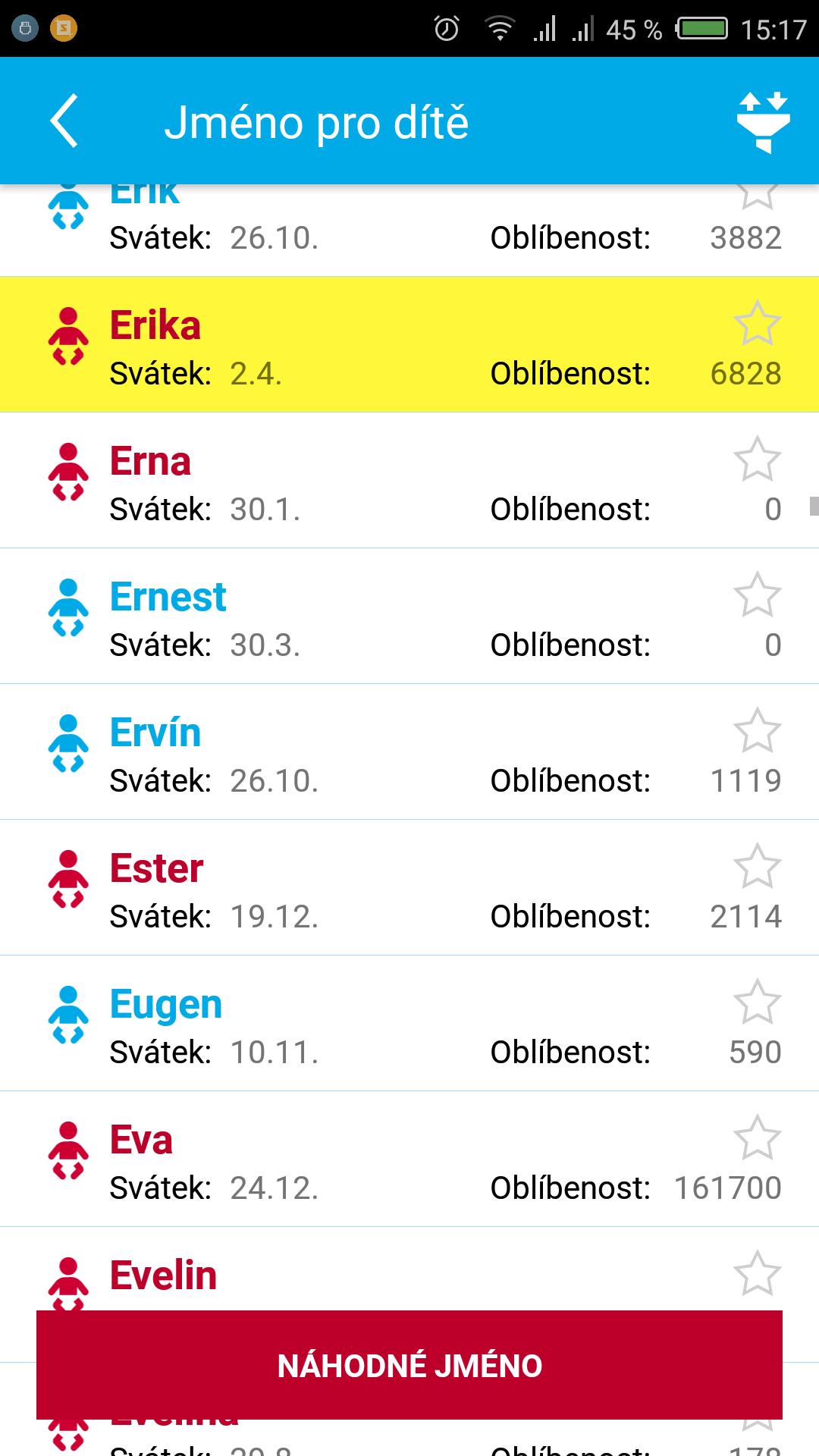Favorite the name Erika using its star
Image resolution: width=819 pixels, height=1456 pixels.
point(758,324)
